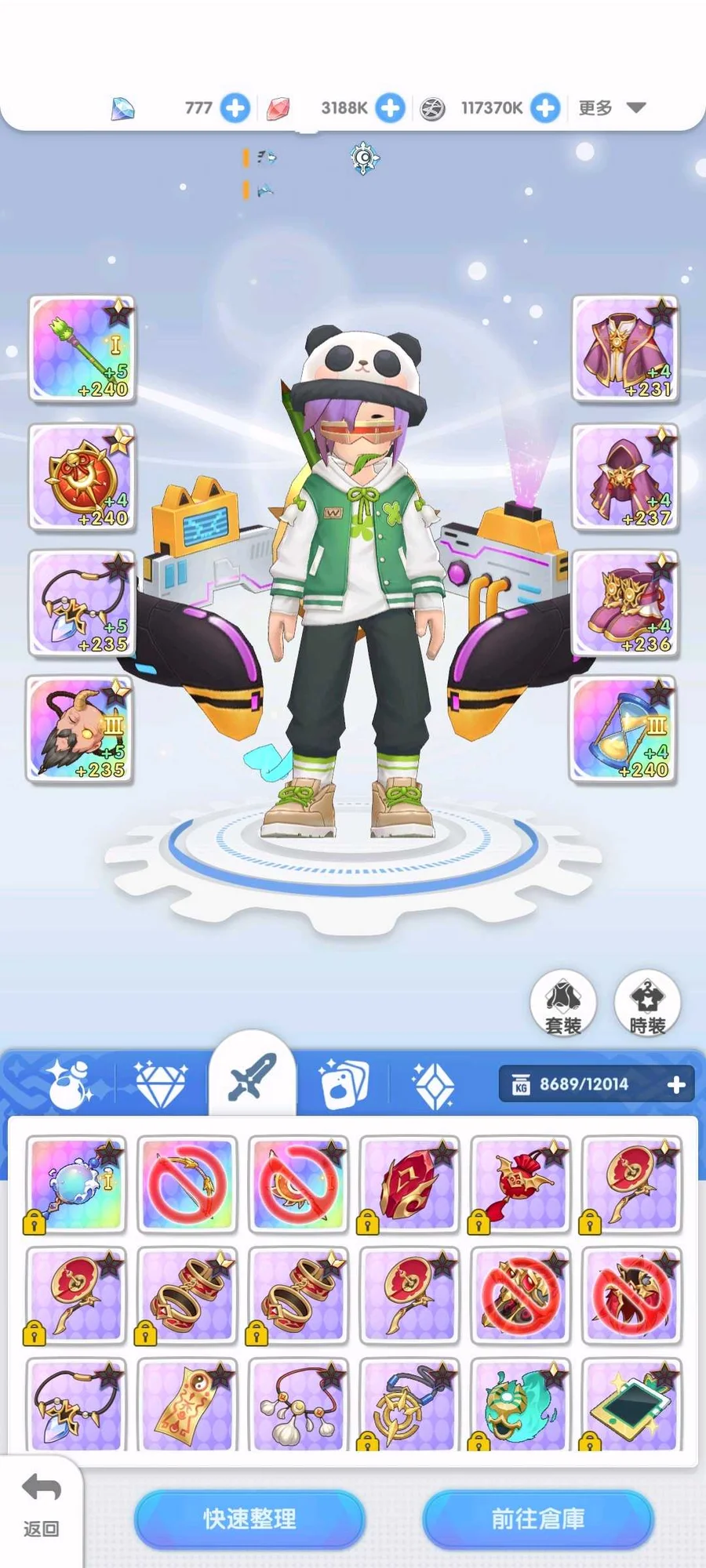Switch to the diamond gems tab
The image size is (706, 1568).
tap(161, 1083)
